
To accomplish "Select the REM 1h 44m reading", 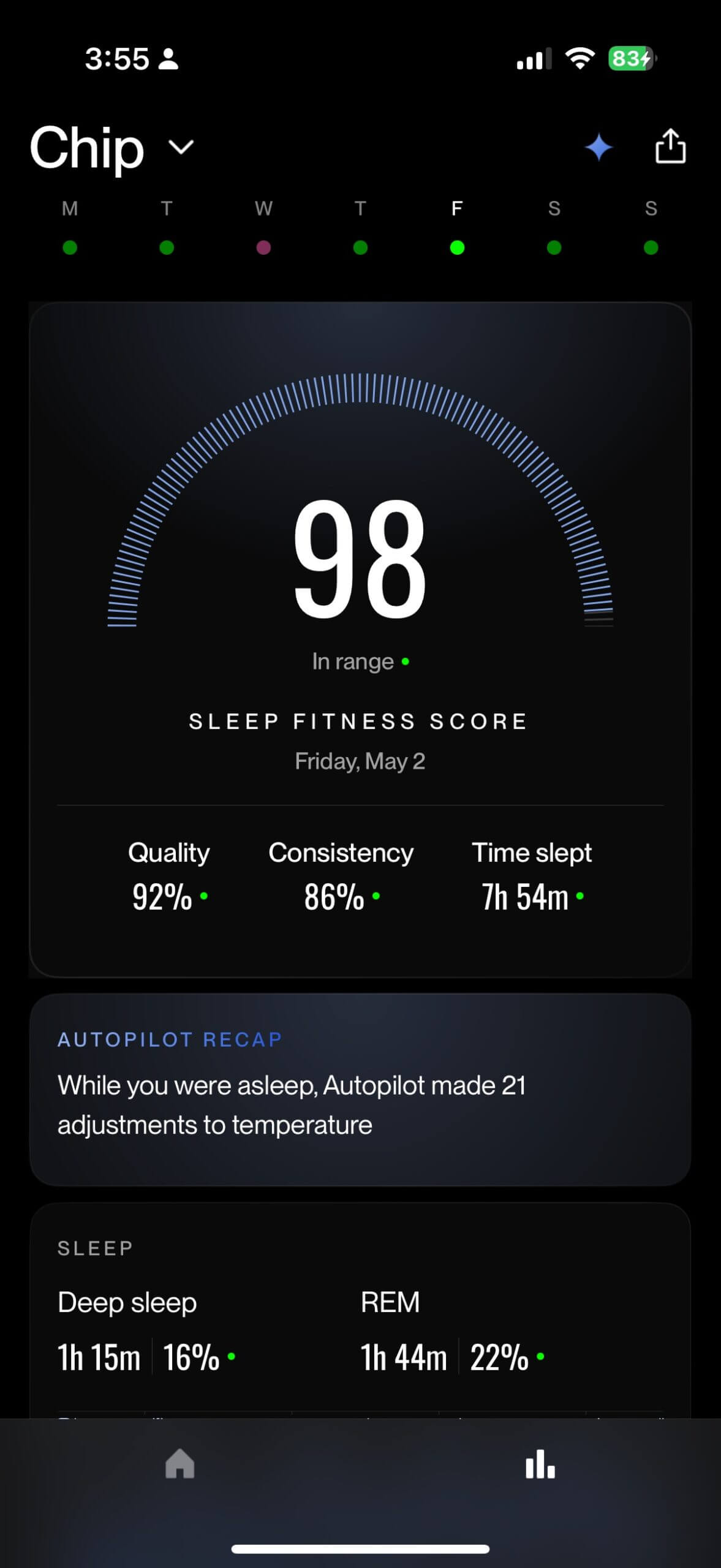I will 404,1357.
